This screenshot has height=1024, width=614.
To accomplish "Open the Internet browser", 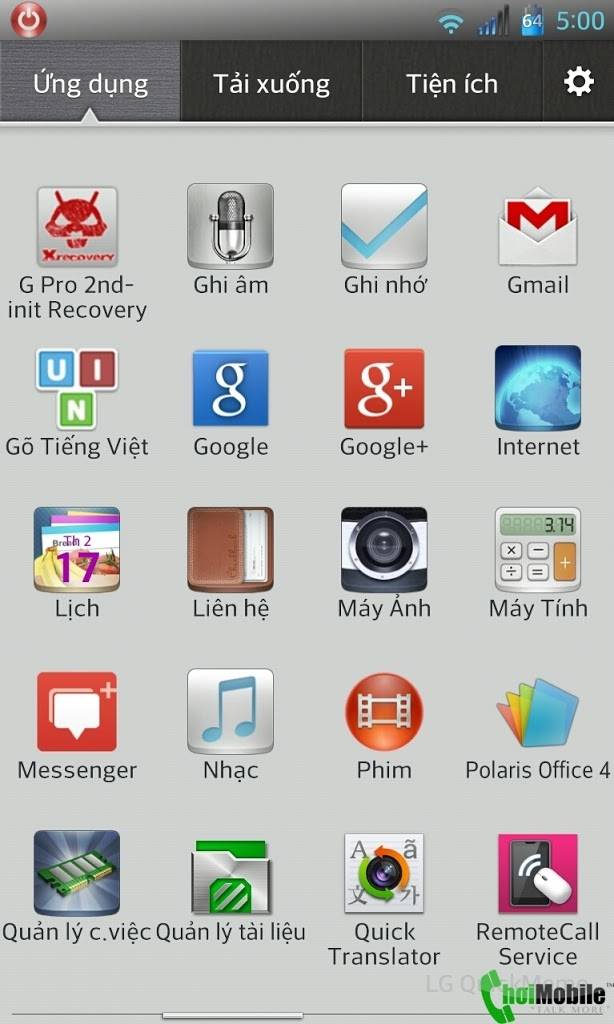I will pos(538,389).
